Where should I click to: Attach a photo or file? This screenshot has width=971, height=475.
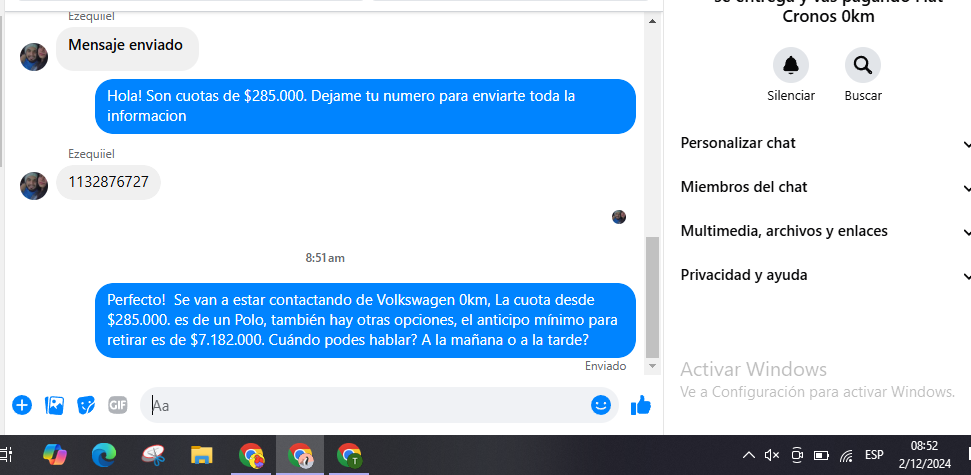tap(54, 405)
